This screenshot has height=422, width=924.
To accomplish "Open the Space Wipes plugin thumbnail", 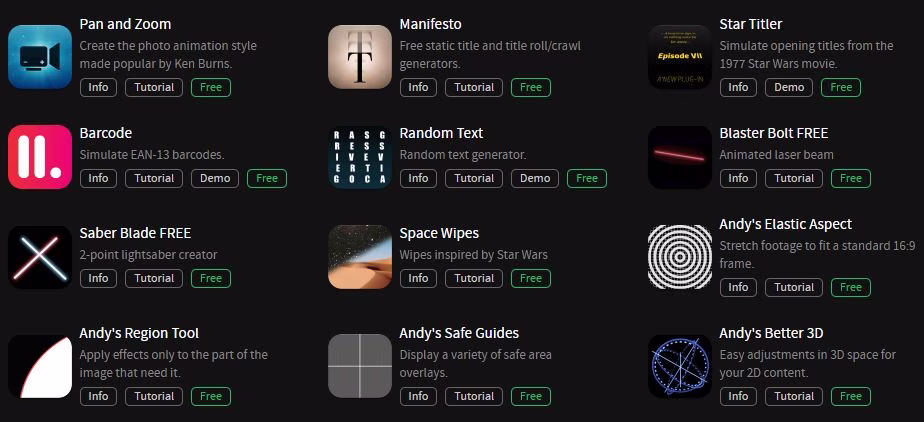I will coord(359,257).
